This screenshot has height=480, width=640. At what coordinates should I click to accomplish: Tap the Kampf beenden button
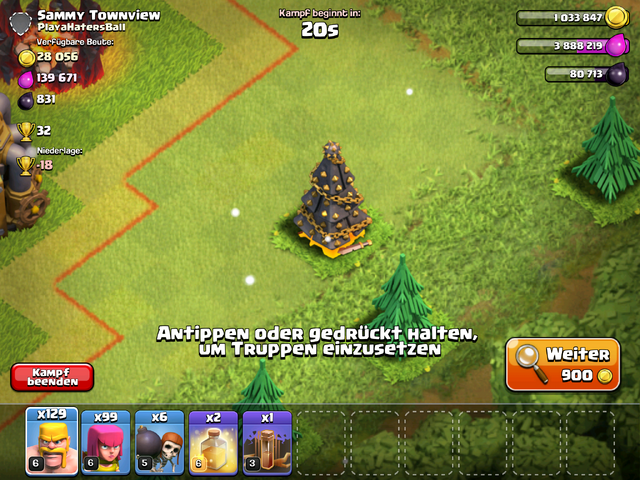[52, 377]
